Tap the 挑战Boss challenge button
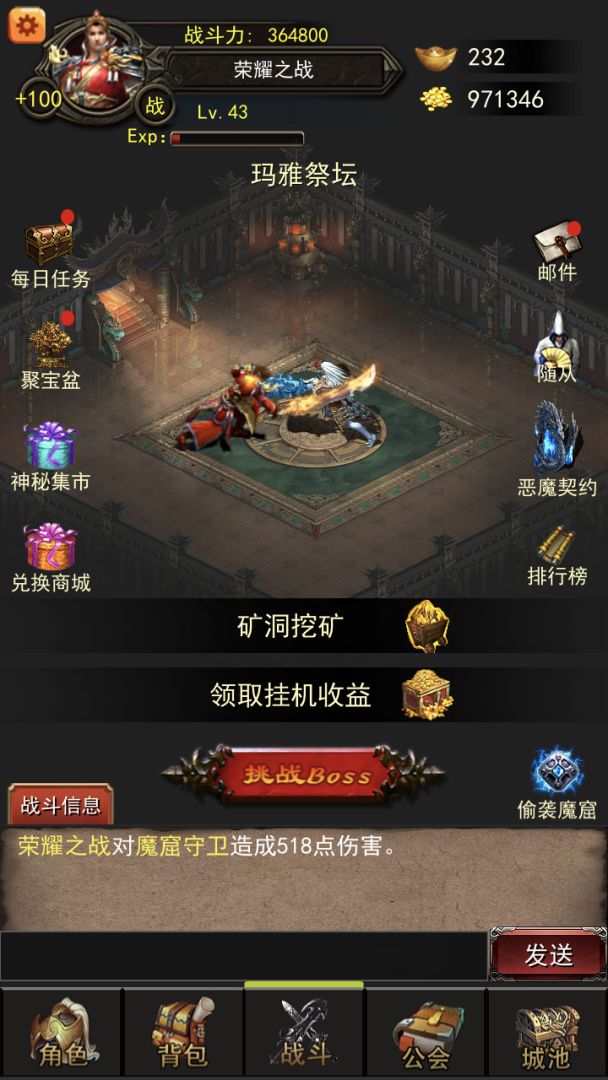Screen dimensions: 608x1080 (x=304, y=775)
